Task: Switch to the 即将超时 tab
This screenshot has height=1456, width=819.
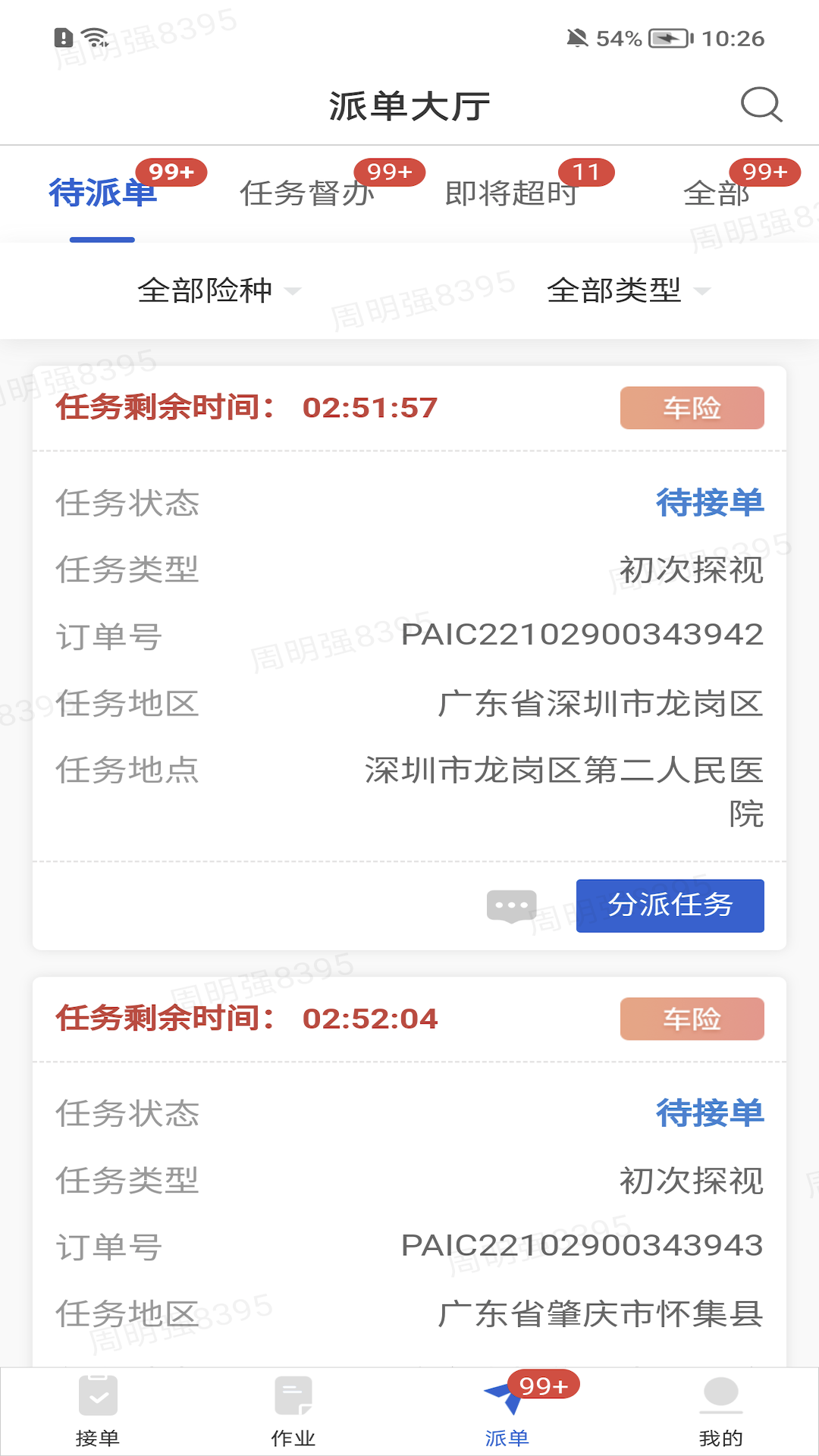Action: click(512, 193)
